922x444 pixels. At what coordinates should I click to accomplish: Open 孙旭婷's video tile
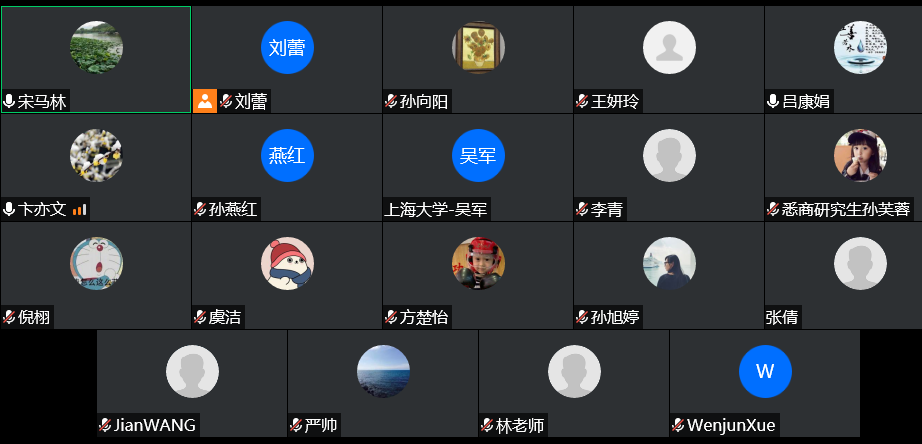[669, 274]
